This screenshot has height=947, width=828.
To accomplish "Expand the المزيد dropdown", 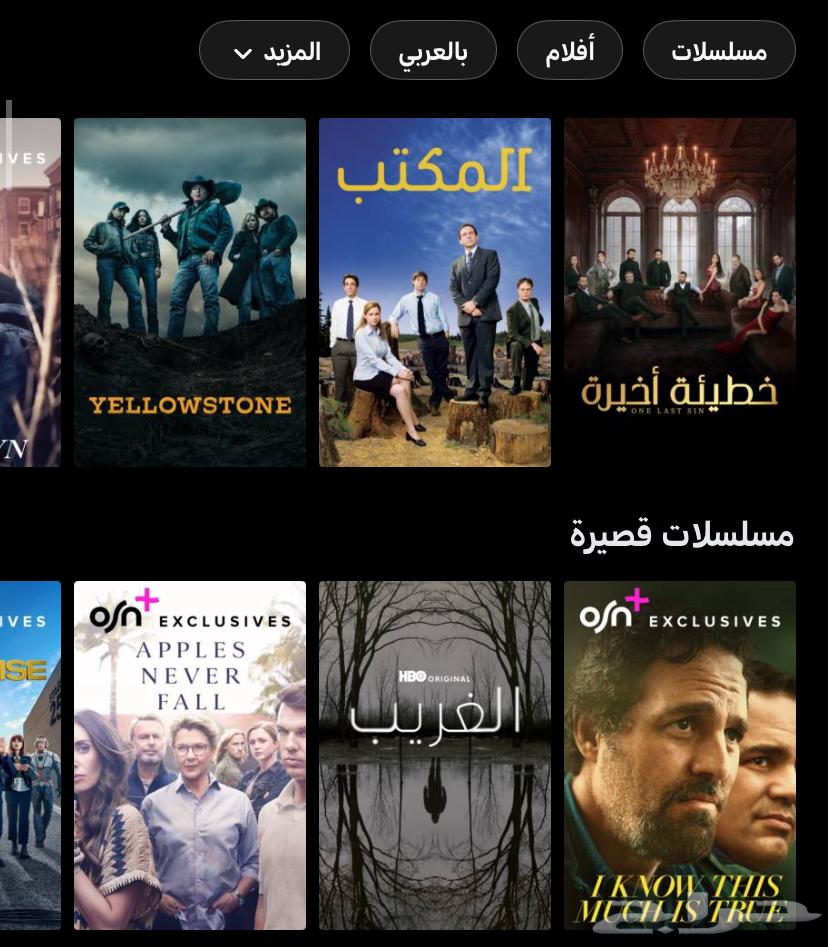I will click(x=274, y=50).
